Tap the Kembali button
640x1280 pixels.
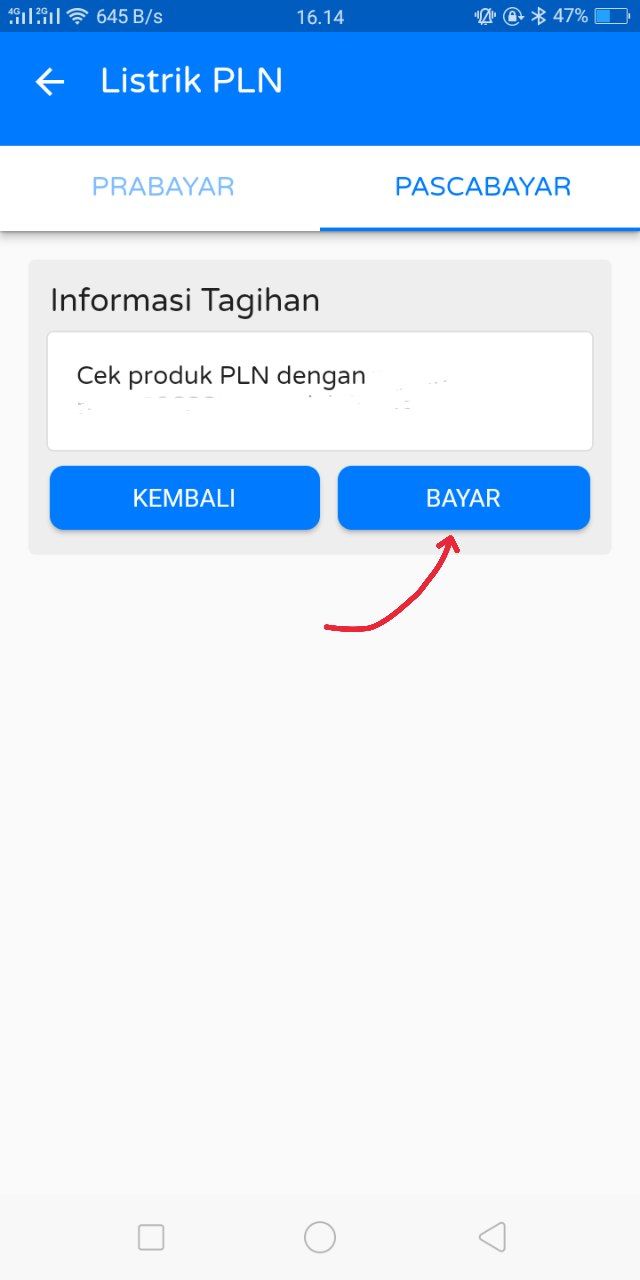coord(185,498)
